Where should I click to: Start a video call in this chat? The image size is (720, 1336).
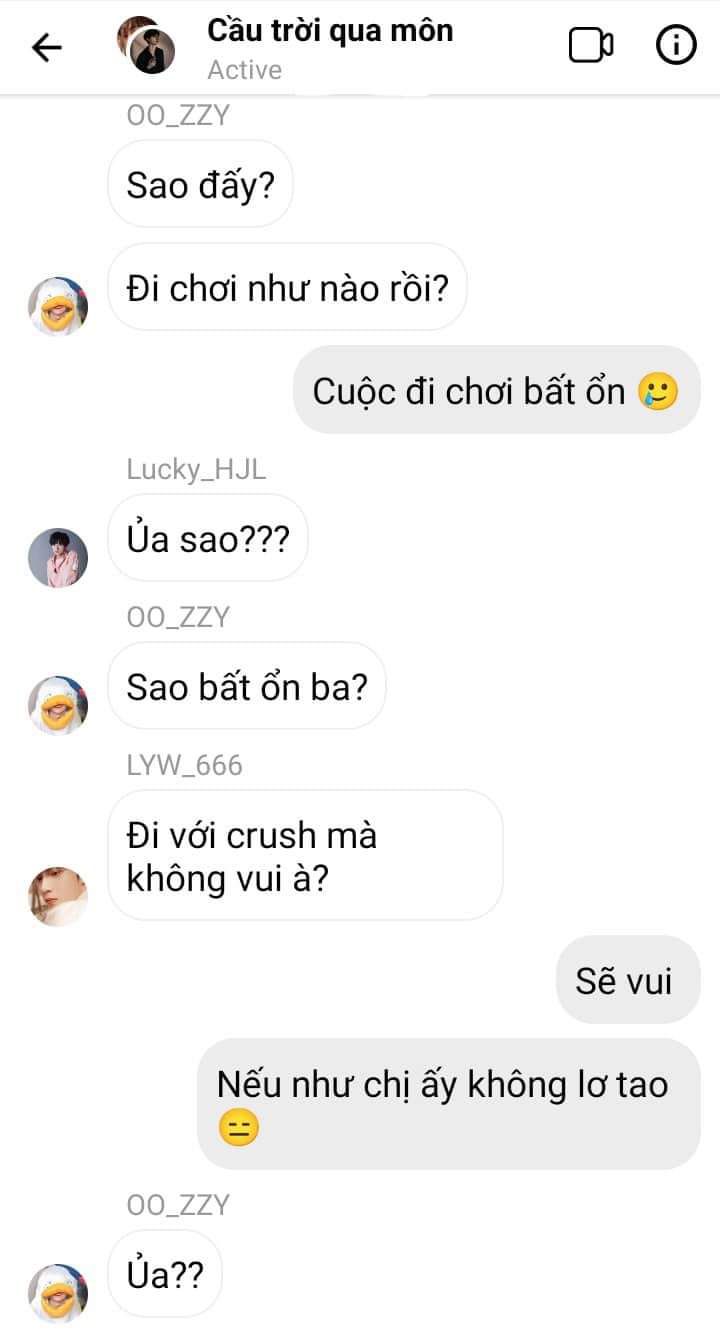tap(591, 45)
